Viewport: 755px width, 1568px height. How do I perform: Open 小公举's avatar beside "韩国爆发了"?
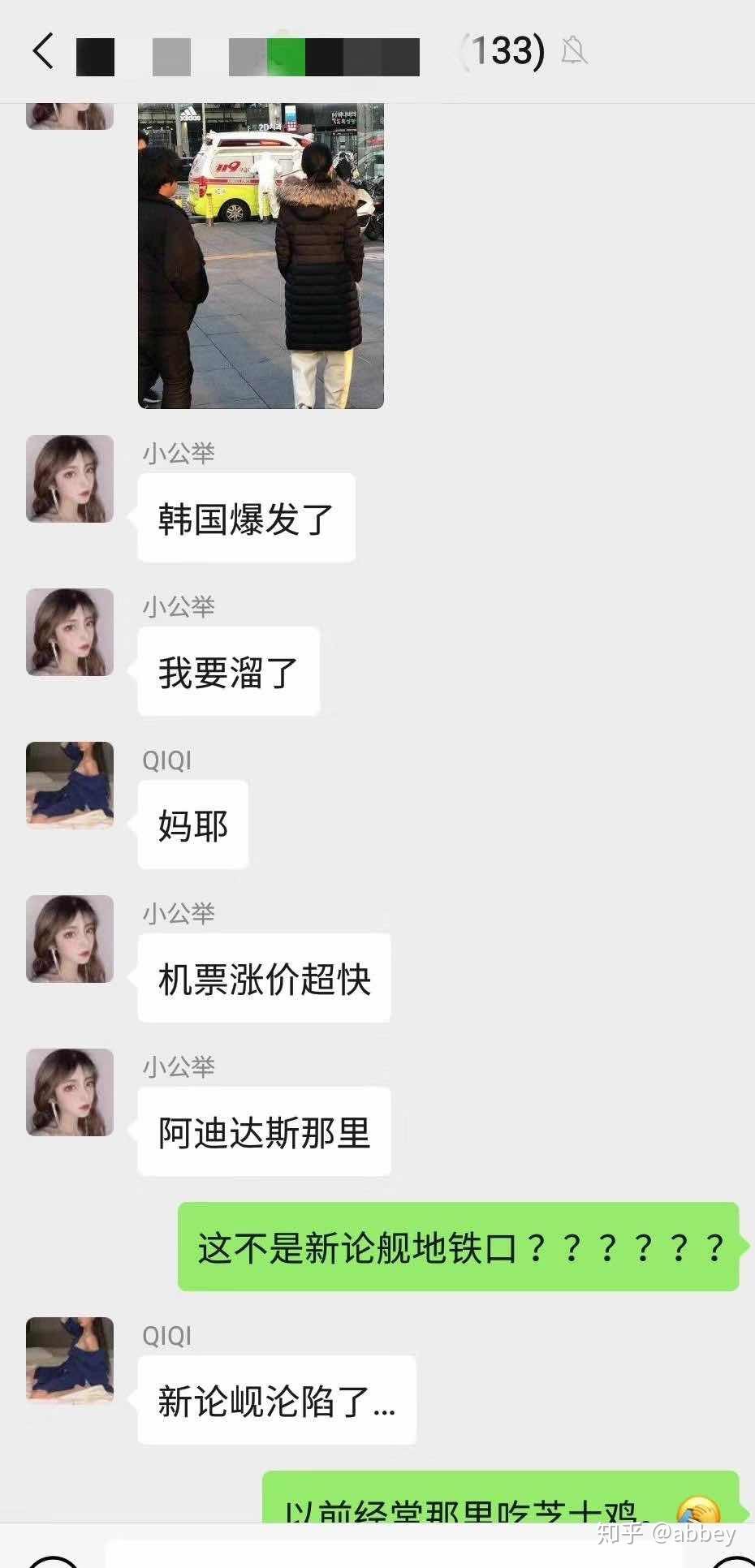pos(70,479)
